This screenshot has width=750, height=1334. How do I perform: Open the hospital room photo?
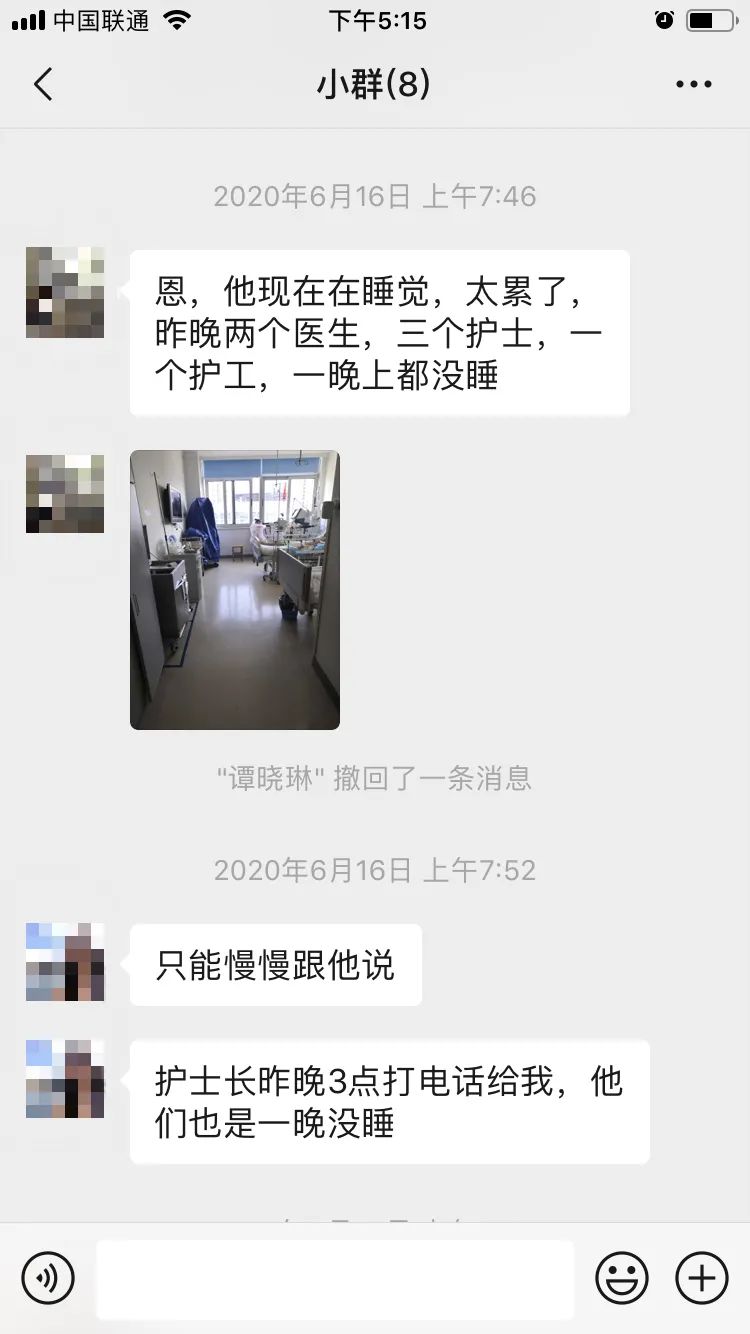235,590
